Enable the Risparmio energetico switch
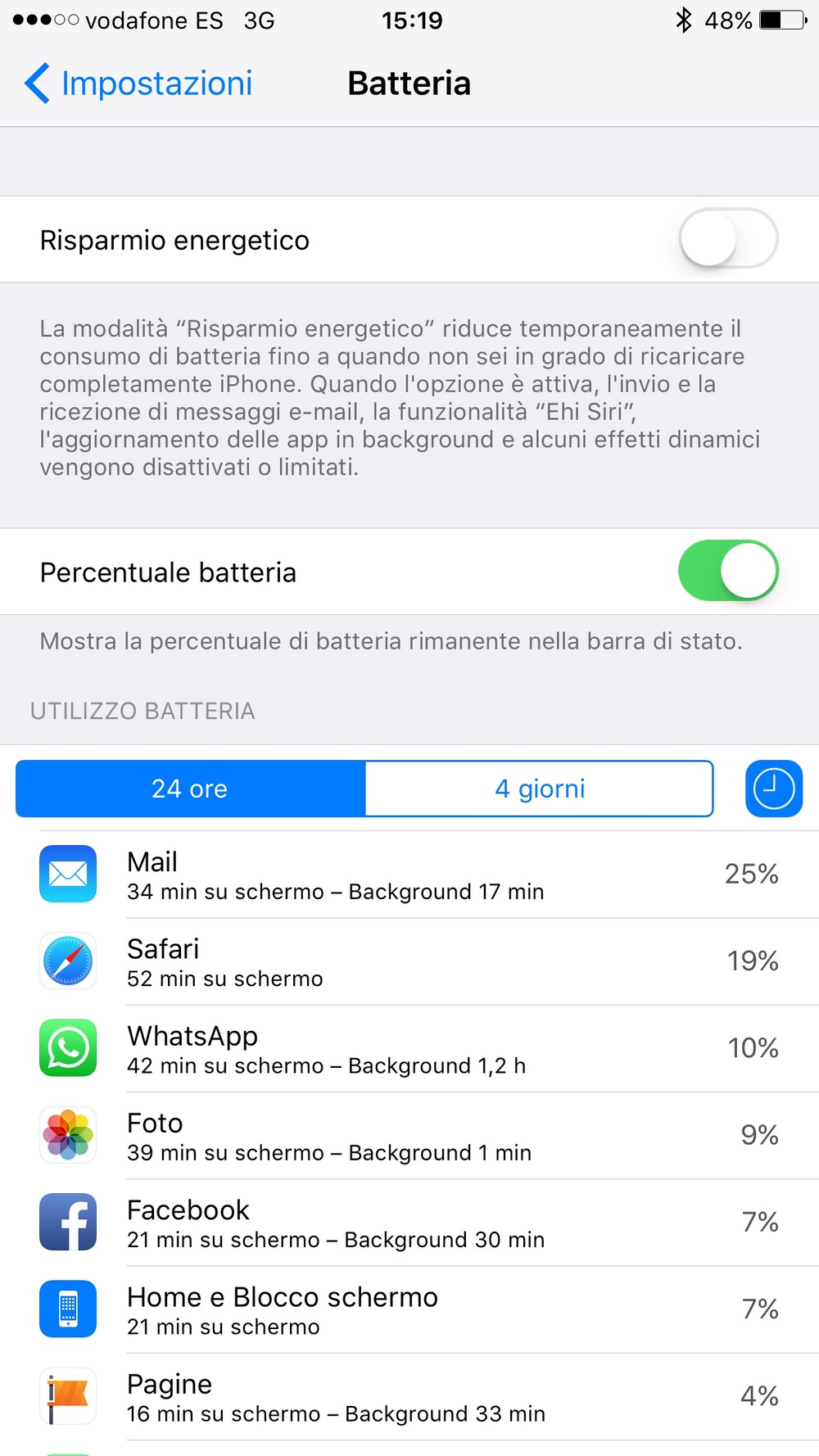Viewport: 819px width, 1456px height. click(x=728, y=239)
